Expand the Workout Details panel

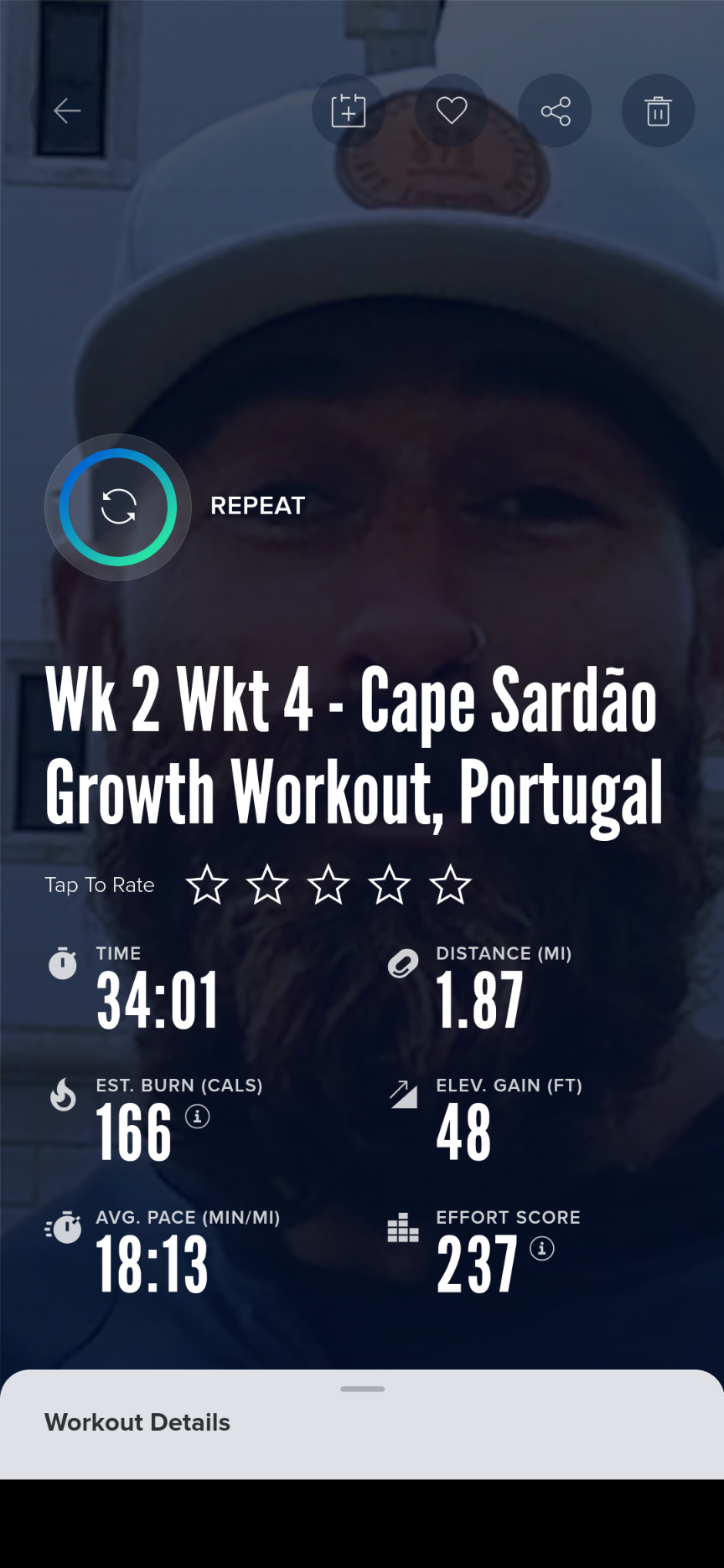point(362,1421)
